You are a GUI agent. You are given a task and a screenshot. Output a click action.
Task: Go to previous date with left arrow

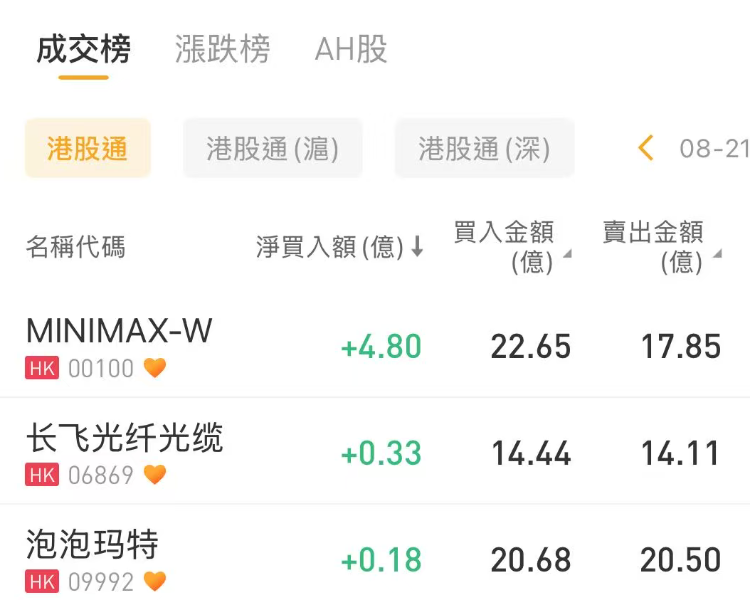click(646, 148)
